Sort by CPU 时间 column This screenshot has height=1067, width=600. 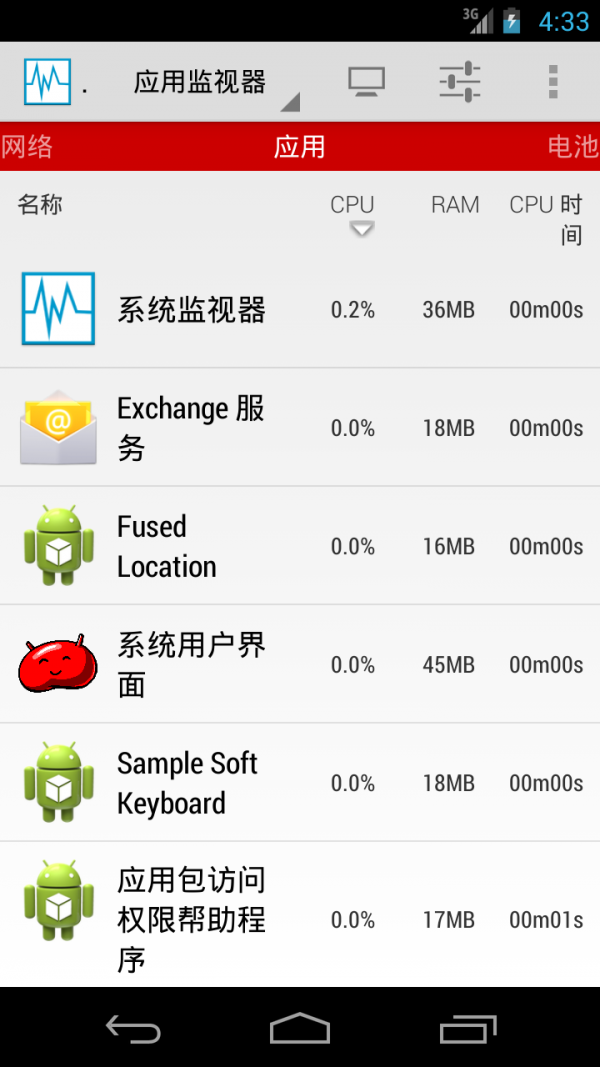point(546,218)
